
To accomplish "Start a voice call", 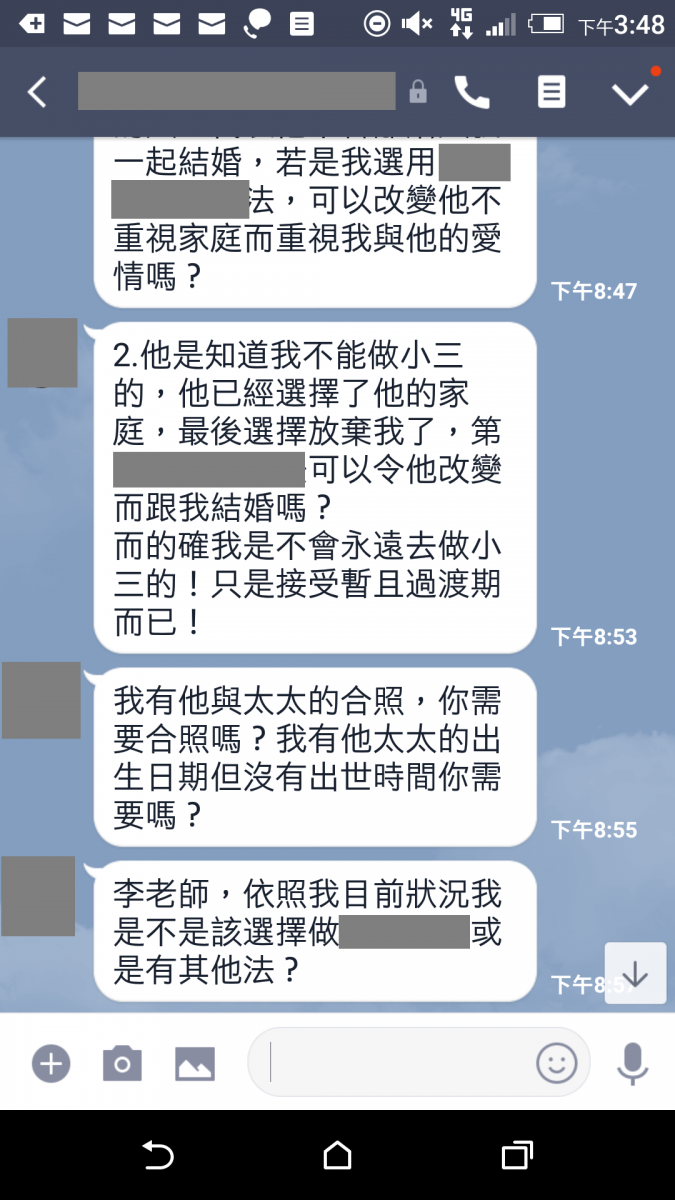I will pos(472,93).
